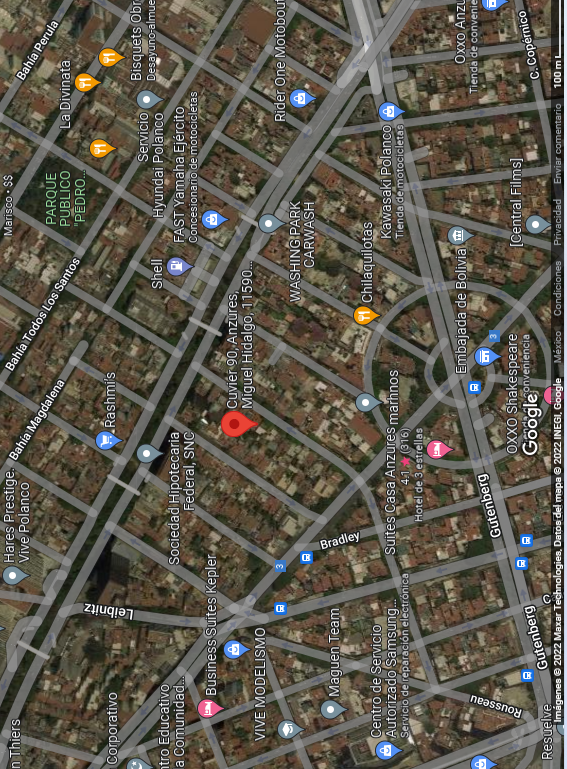Tap the Kawasaki Polanco shop pin
567x769 pixels.
(x=390, y=112)
